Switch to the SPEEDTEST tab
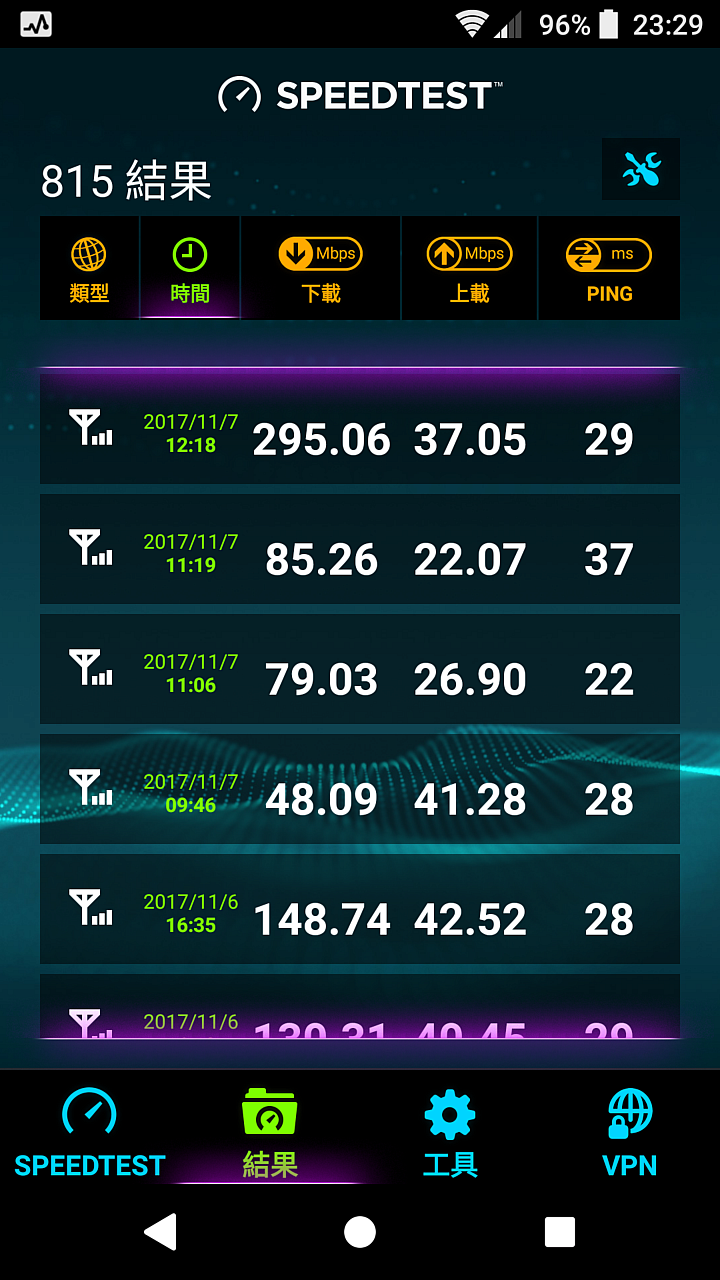Screen dimensions: 720x1280 coord(90,1132)
